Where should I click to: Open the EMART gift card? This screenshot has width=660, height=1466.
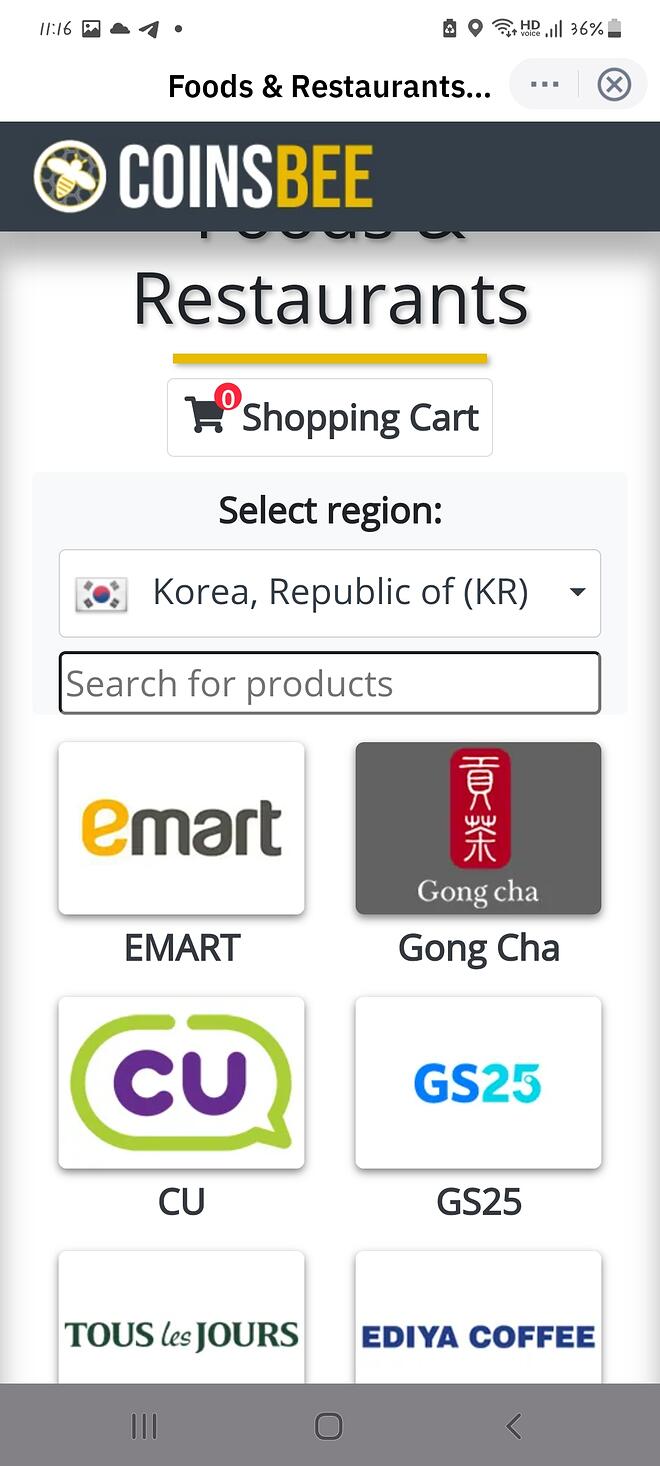(181, 828)
